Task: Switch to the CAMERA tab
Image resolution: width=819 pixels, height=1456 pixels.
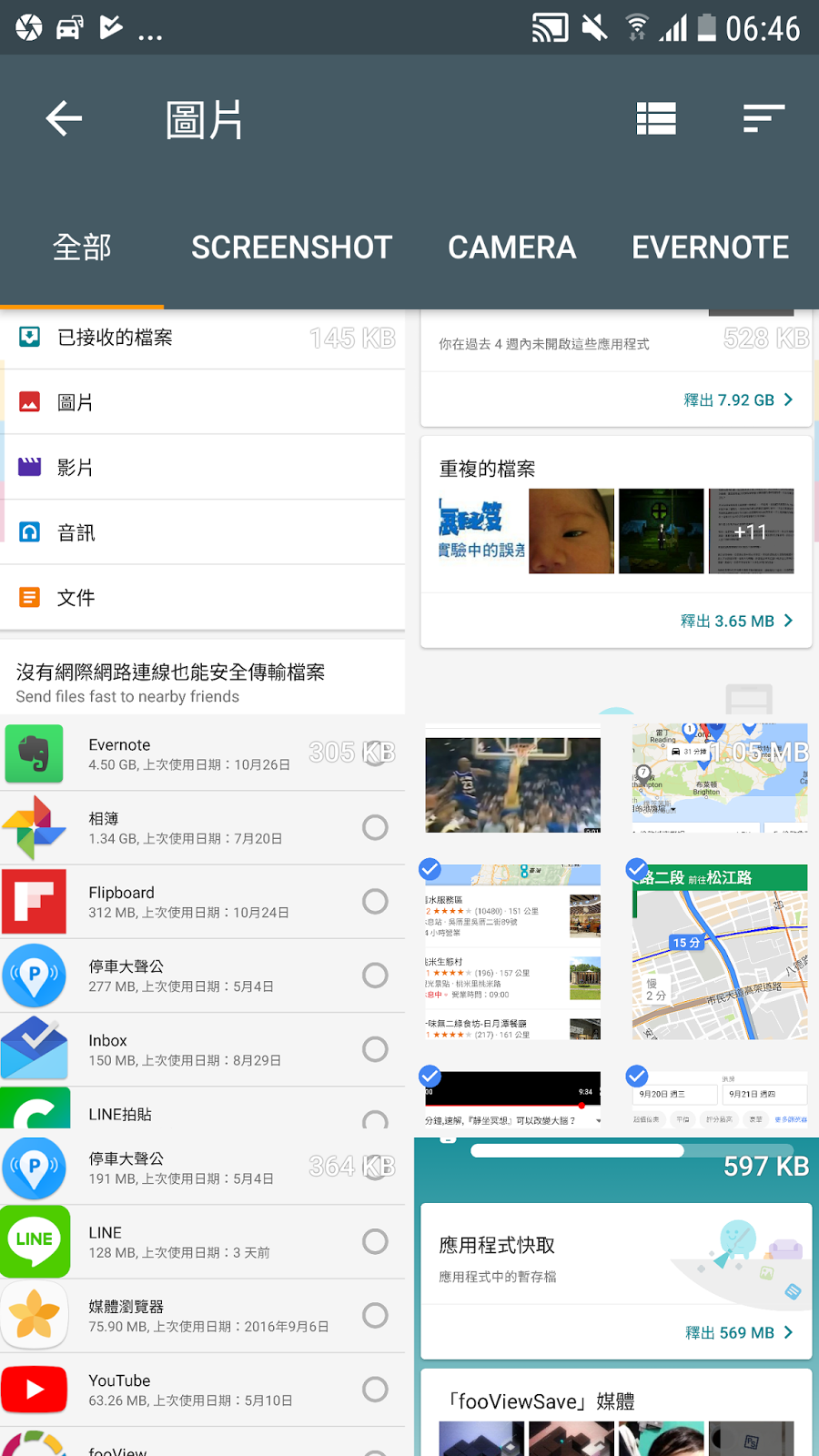Action: (511, 248)
